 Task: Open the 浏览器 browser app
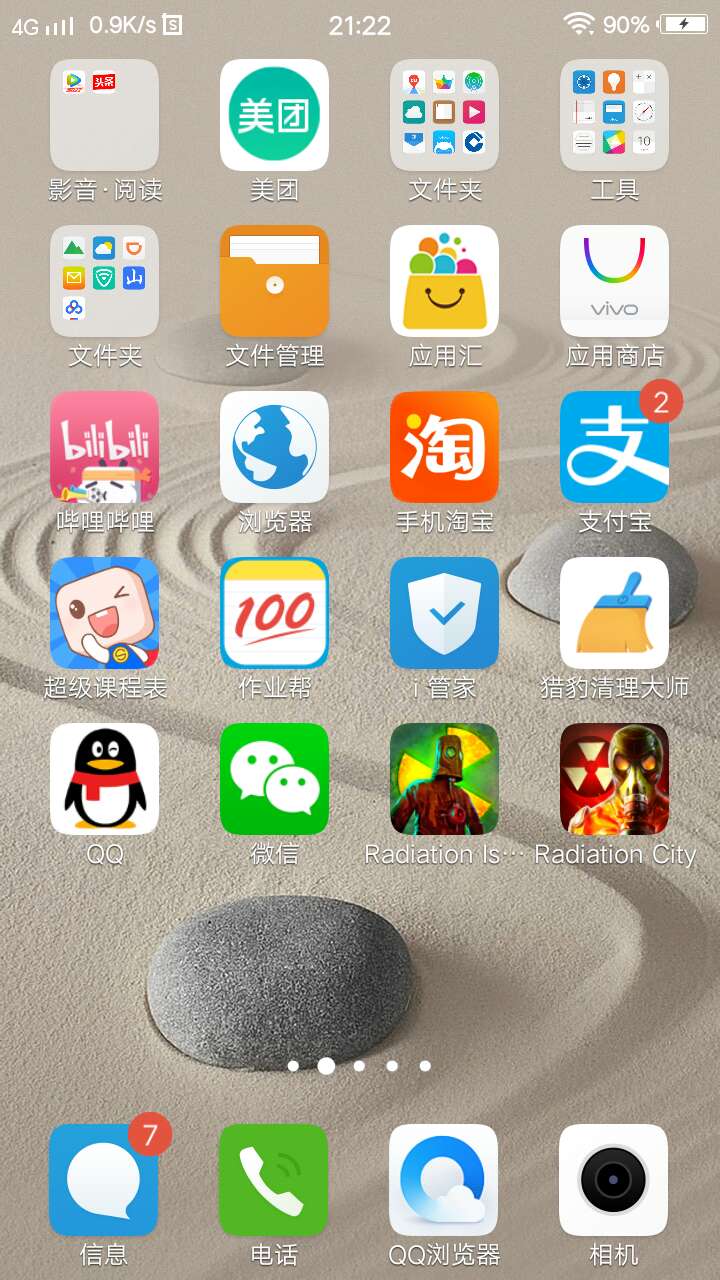coord(274,447)
